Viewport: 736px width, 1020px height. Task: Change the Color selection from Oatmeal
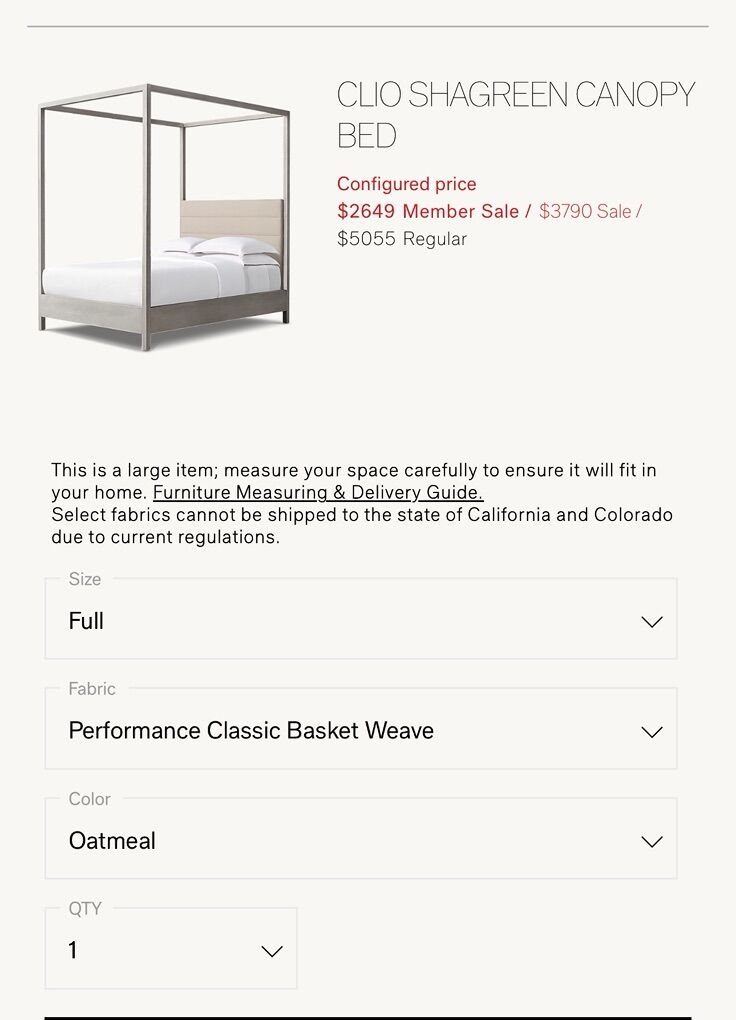(360, 840)
